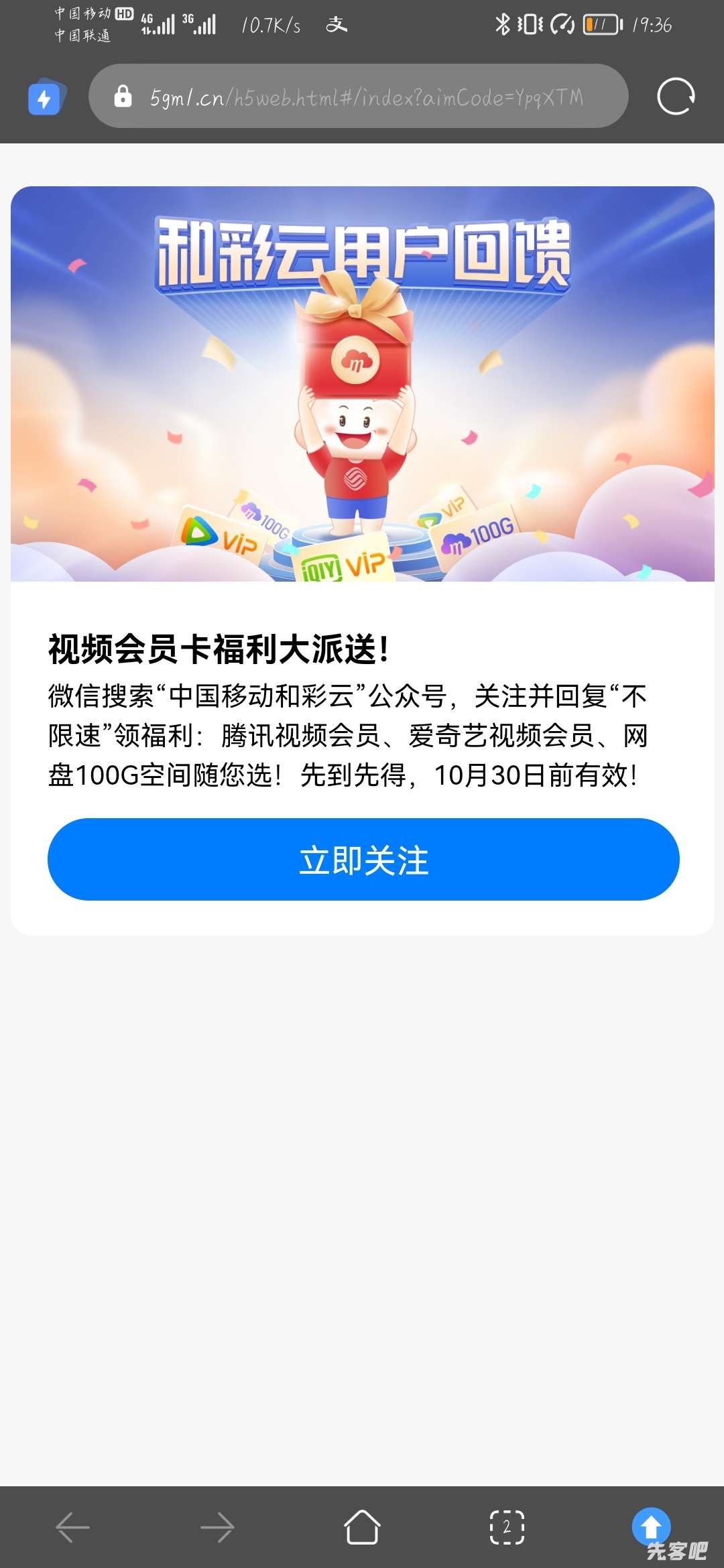This screenshot has height=1568, width=724.
Task: Go forward to the next page
Action: coord(217,1527)
